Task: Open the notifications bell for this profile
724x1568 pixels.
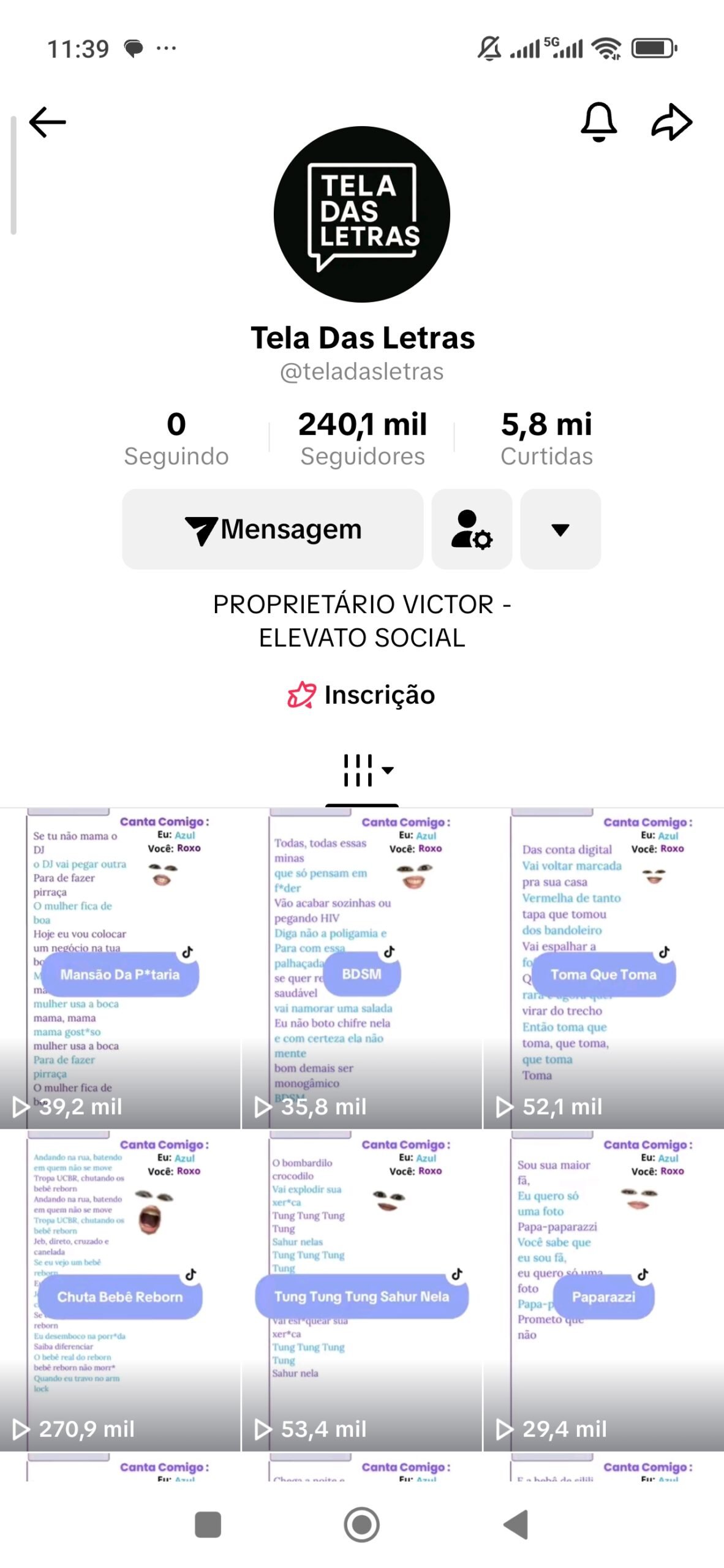Action: (598, 122)
